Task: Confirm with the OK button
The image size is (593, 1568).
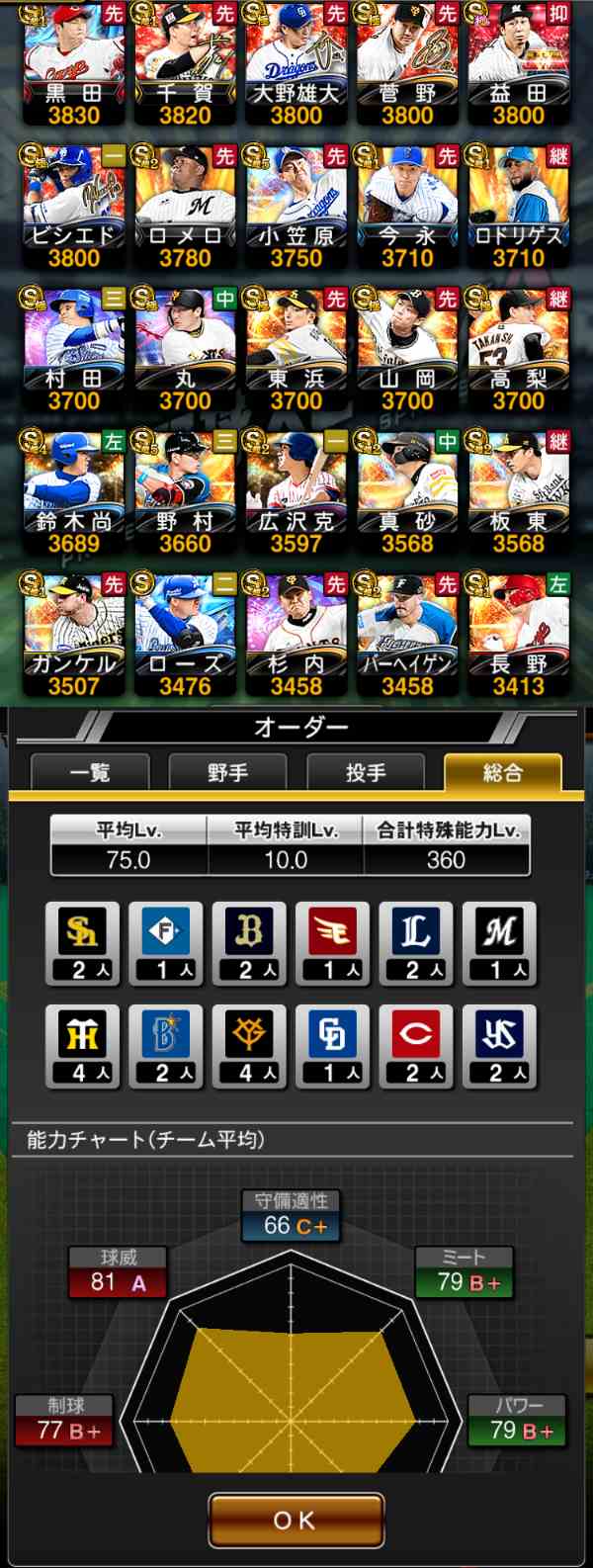Action: [296, 1519]
